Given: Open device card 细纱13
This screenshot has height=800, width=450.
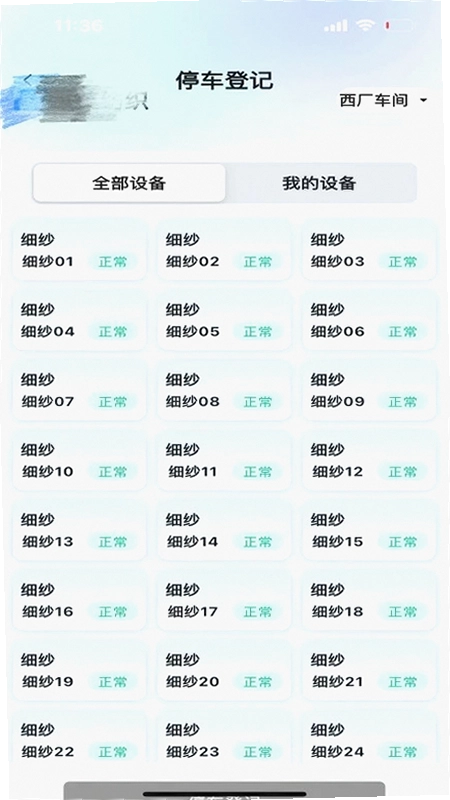Looking at the screenshot, I should [79, 531].
